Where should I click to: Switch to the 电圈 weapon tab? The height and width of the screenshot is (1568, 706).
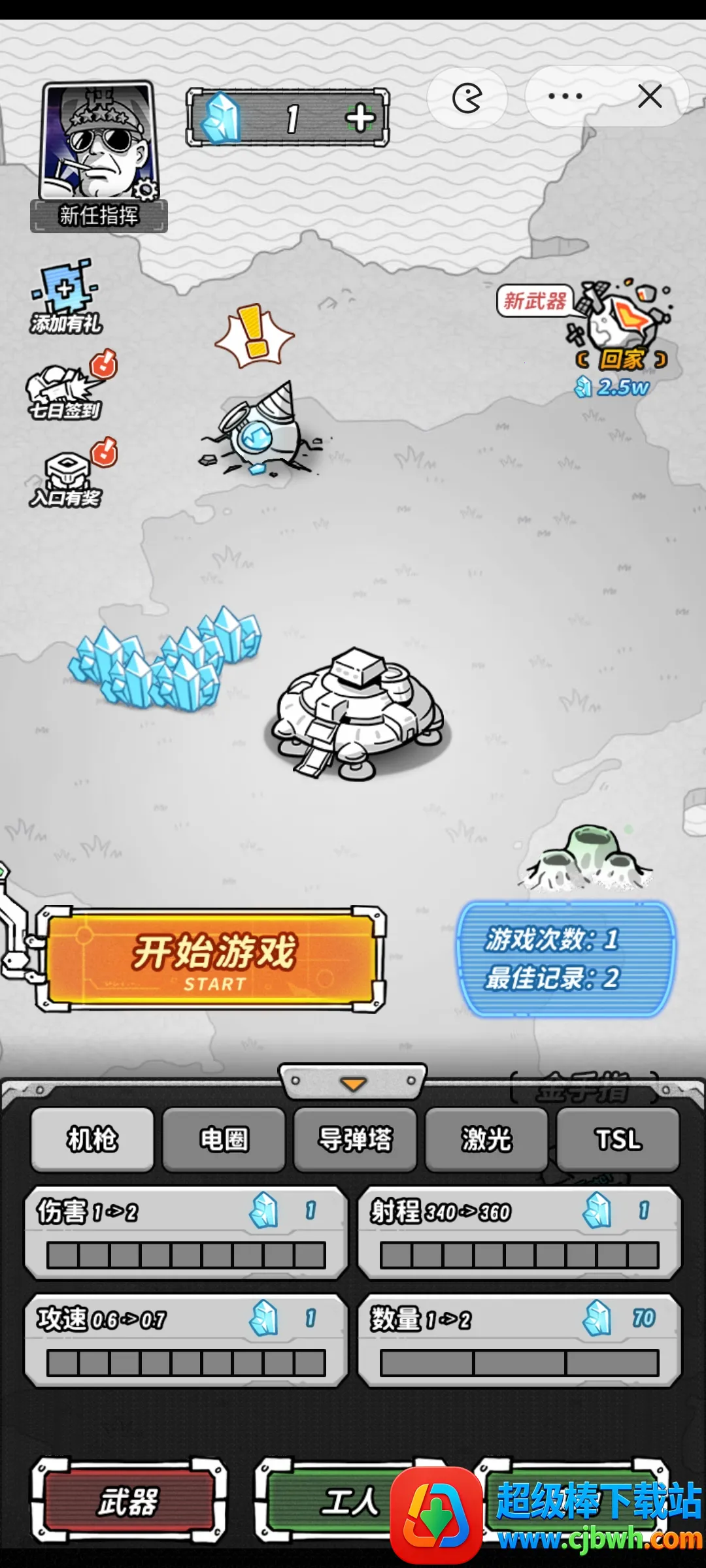(x=224, y=1139)
